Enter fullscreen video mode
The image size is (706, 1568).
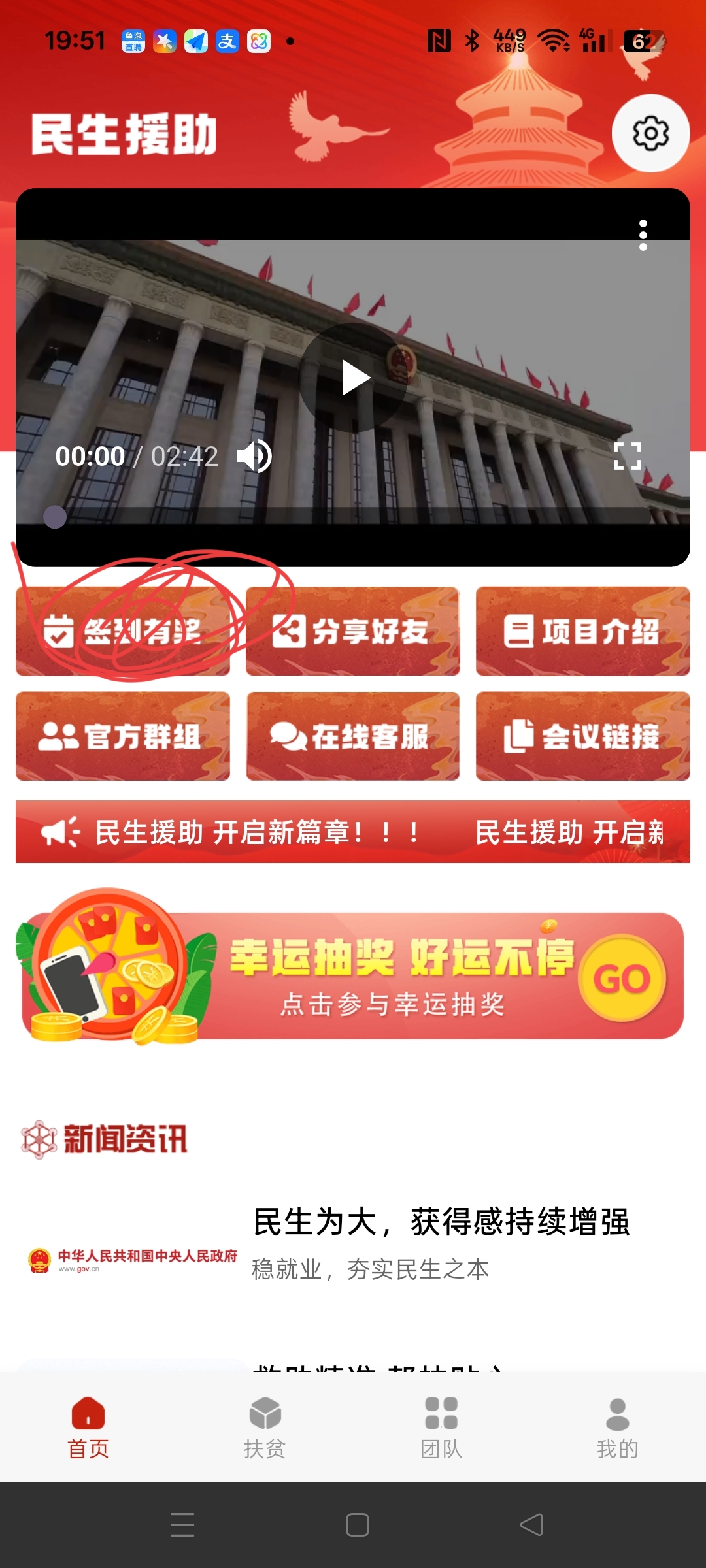pos(628,456)
